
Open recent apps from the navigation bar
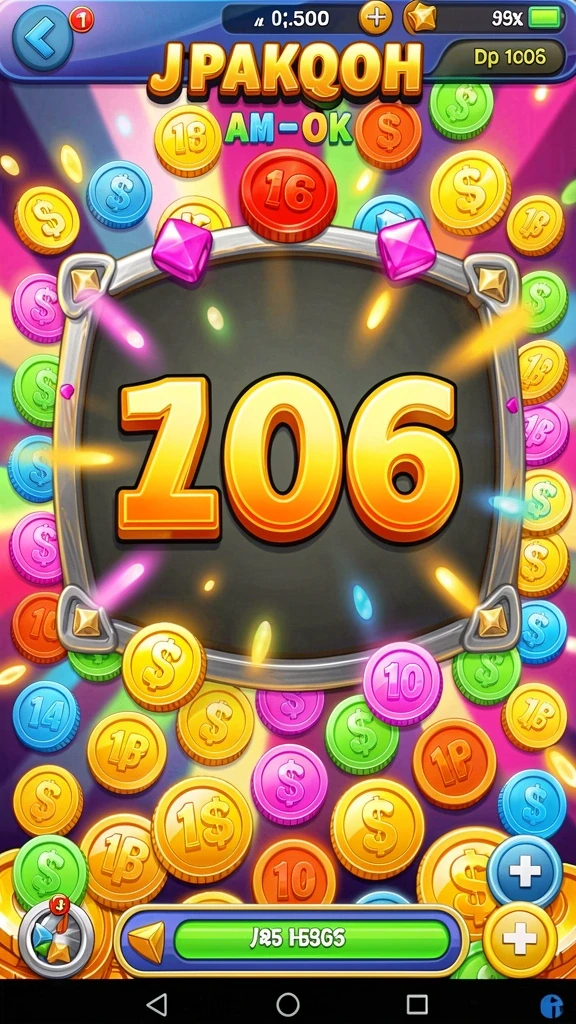(x=417, y=1004)
